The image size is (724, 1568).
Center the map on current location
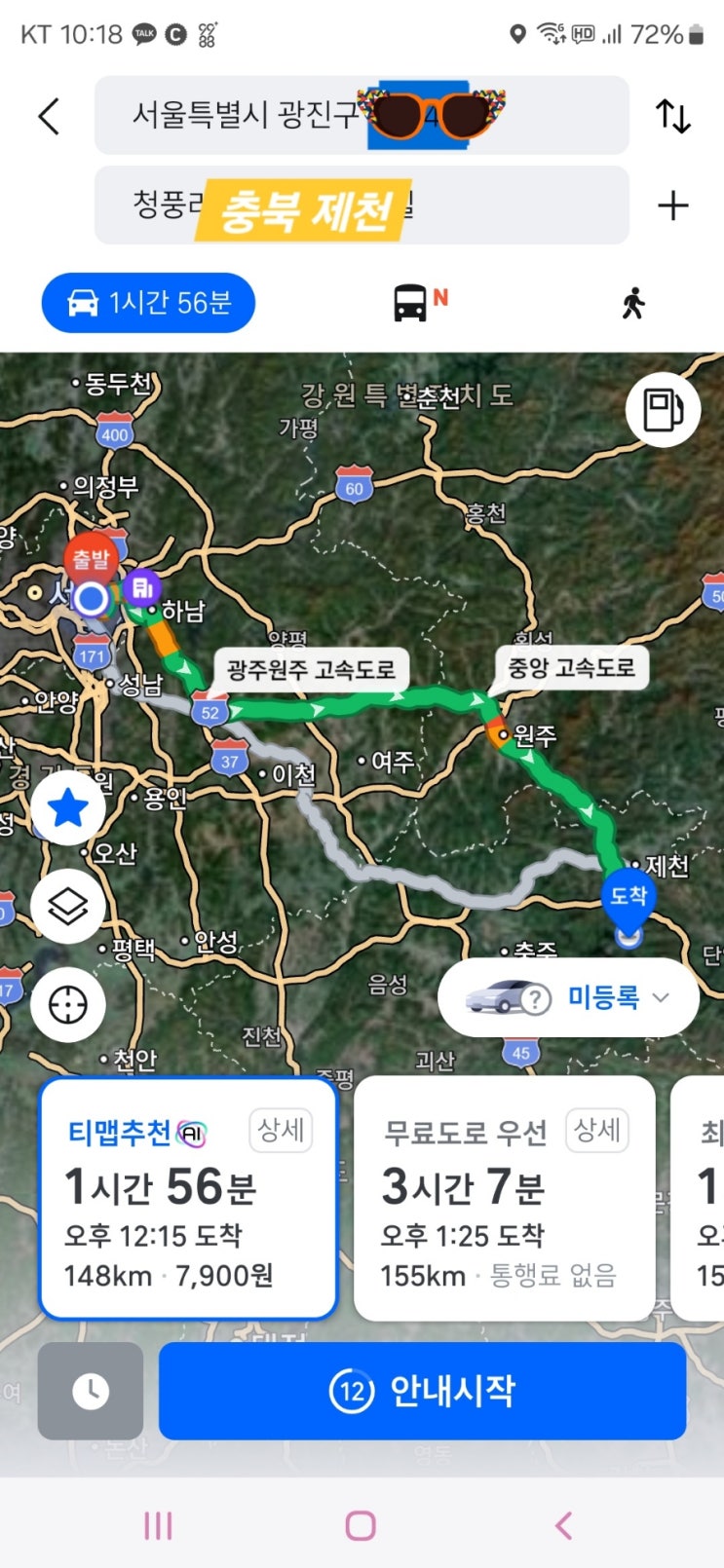pos(68,1004)
